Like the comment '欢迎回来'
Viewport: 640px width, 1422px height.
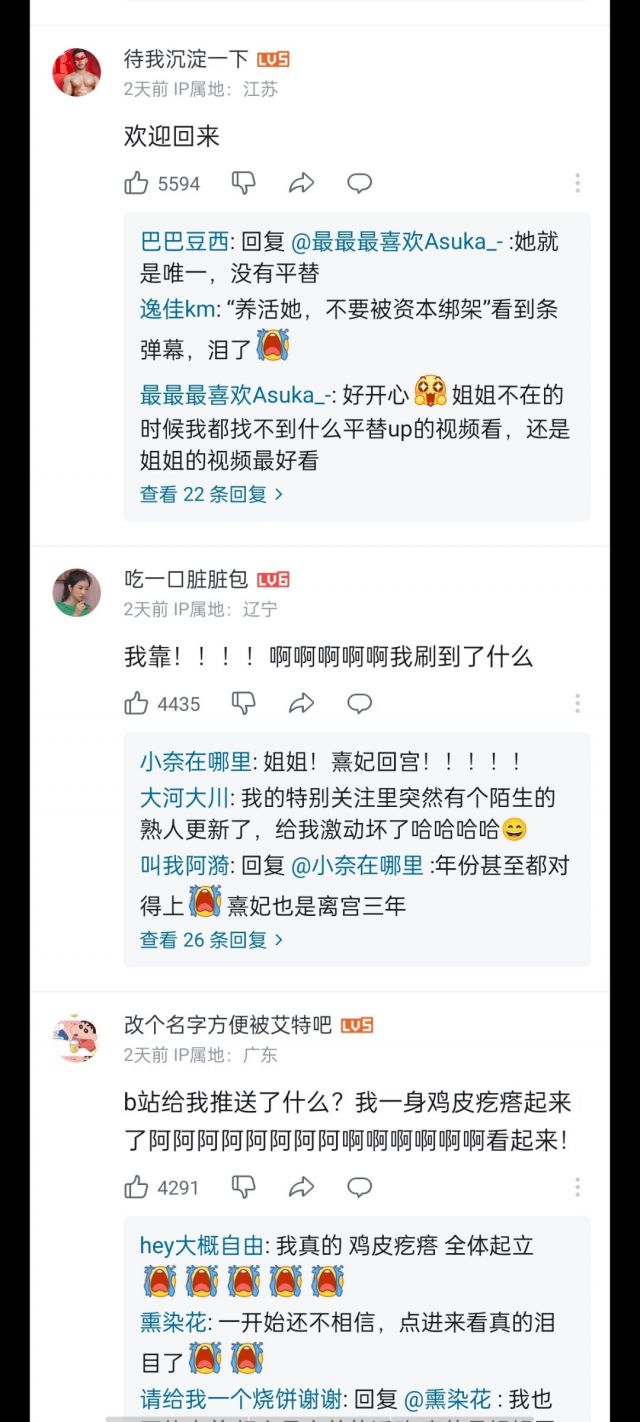click(137, 183)
